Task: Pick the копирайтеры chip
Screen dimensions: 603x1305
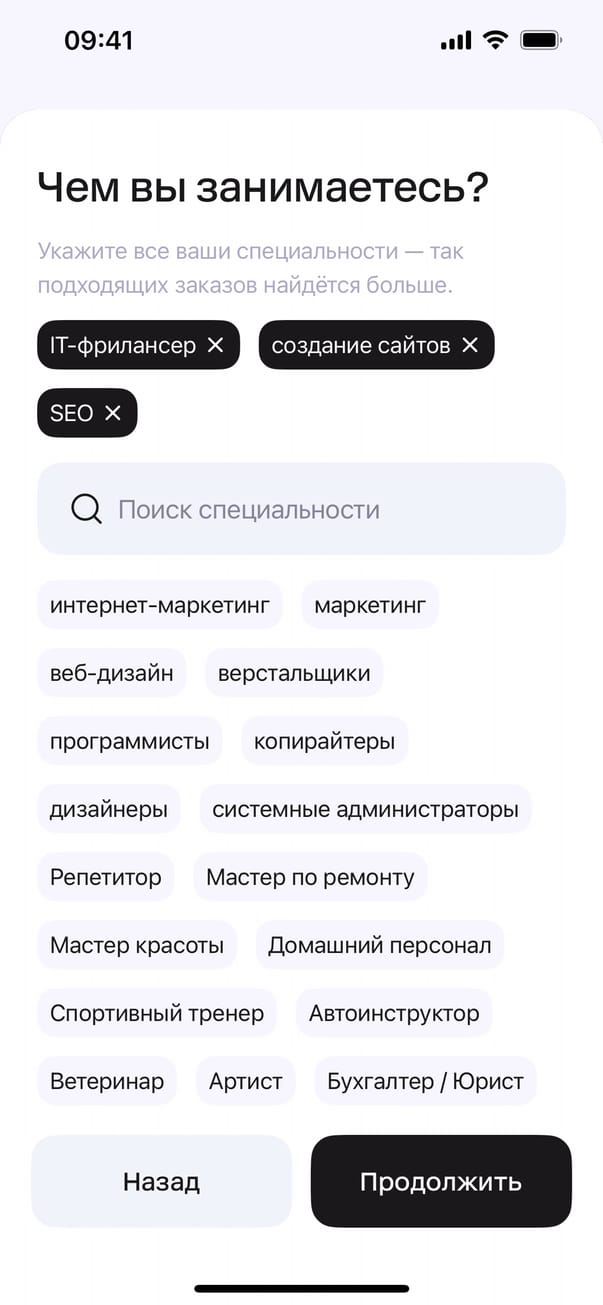Action: [324, 741]
